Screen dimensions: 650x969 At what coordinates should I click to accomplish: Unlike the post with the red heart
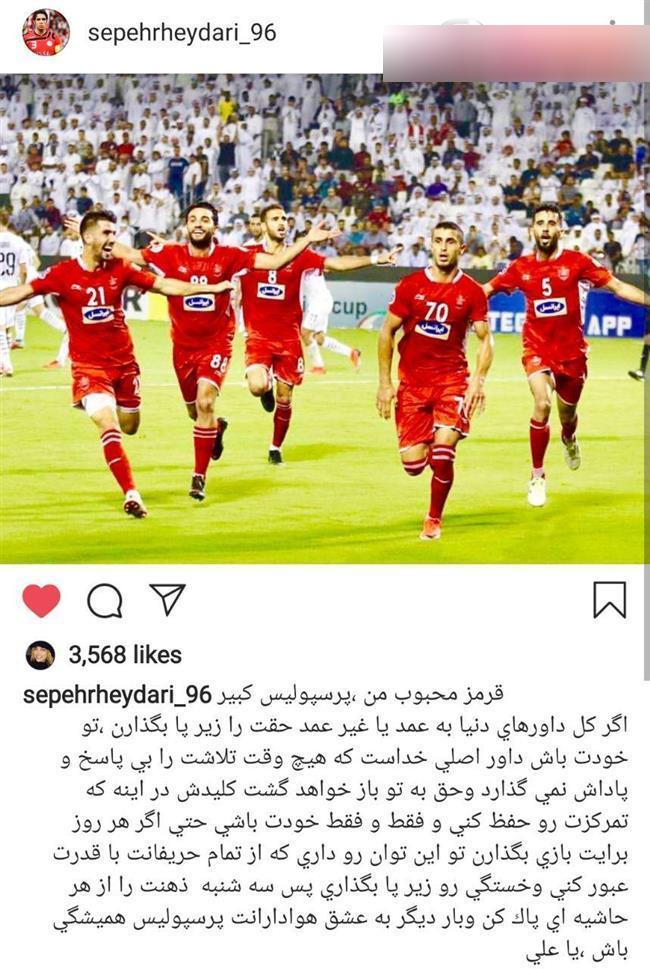pyautogui.click(x=41, y=600)
